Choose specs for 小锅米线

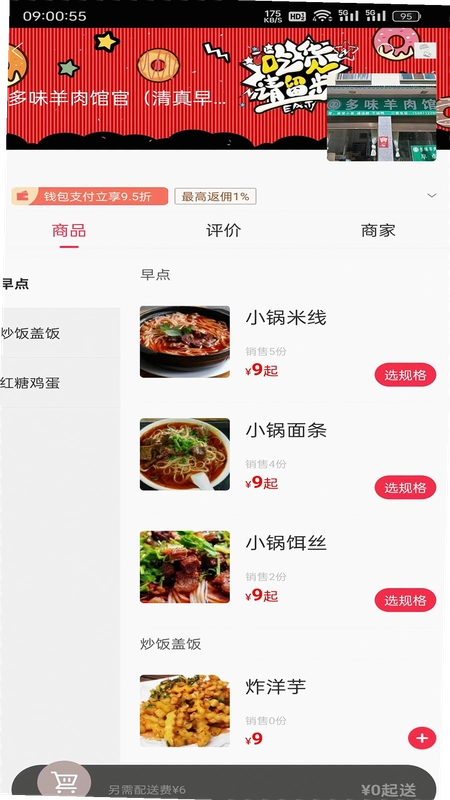[405, 375]
